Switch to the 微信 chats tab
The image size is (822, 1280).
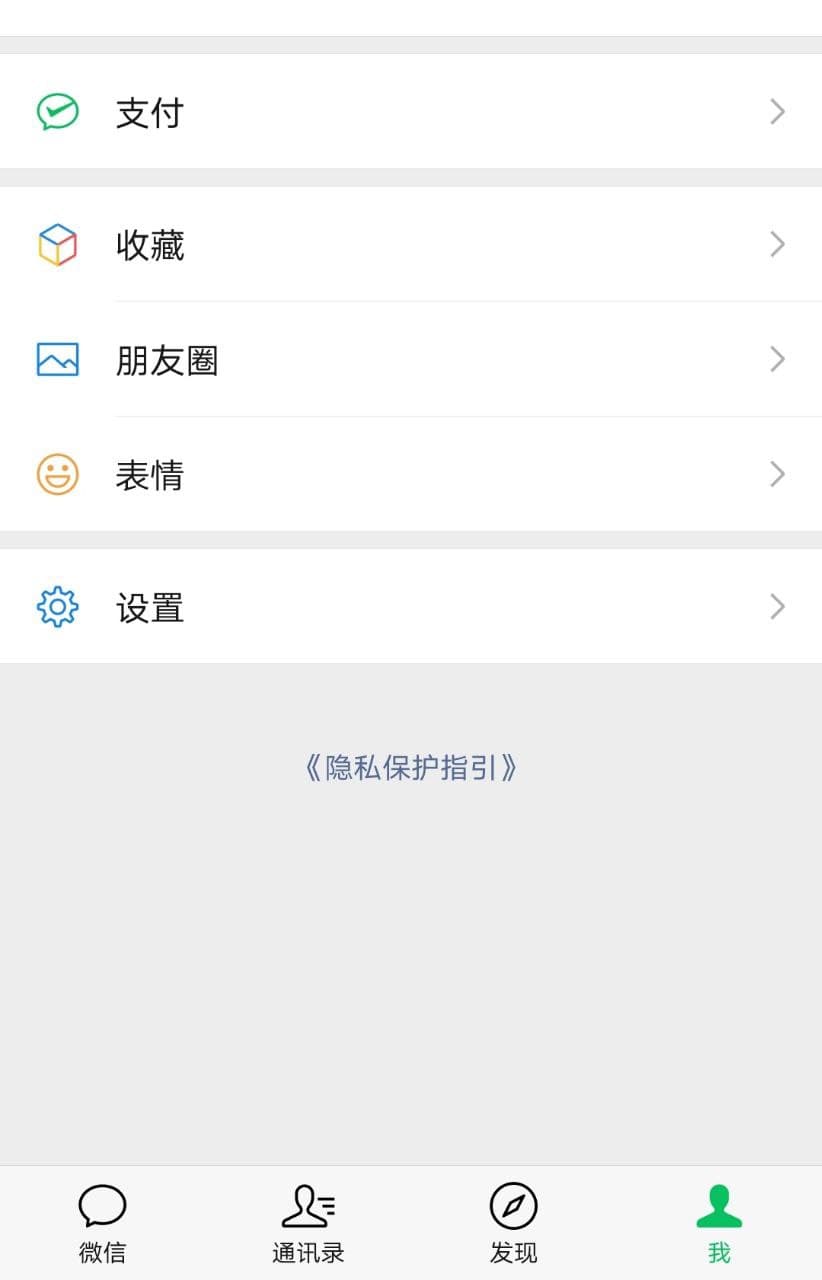tap(103, 1223)
